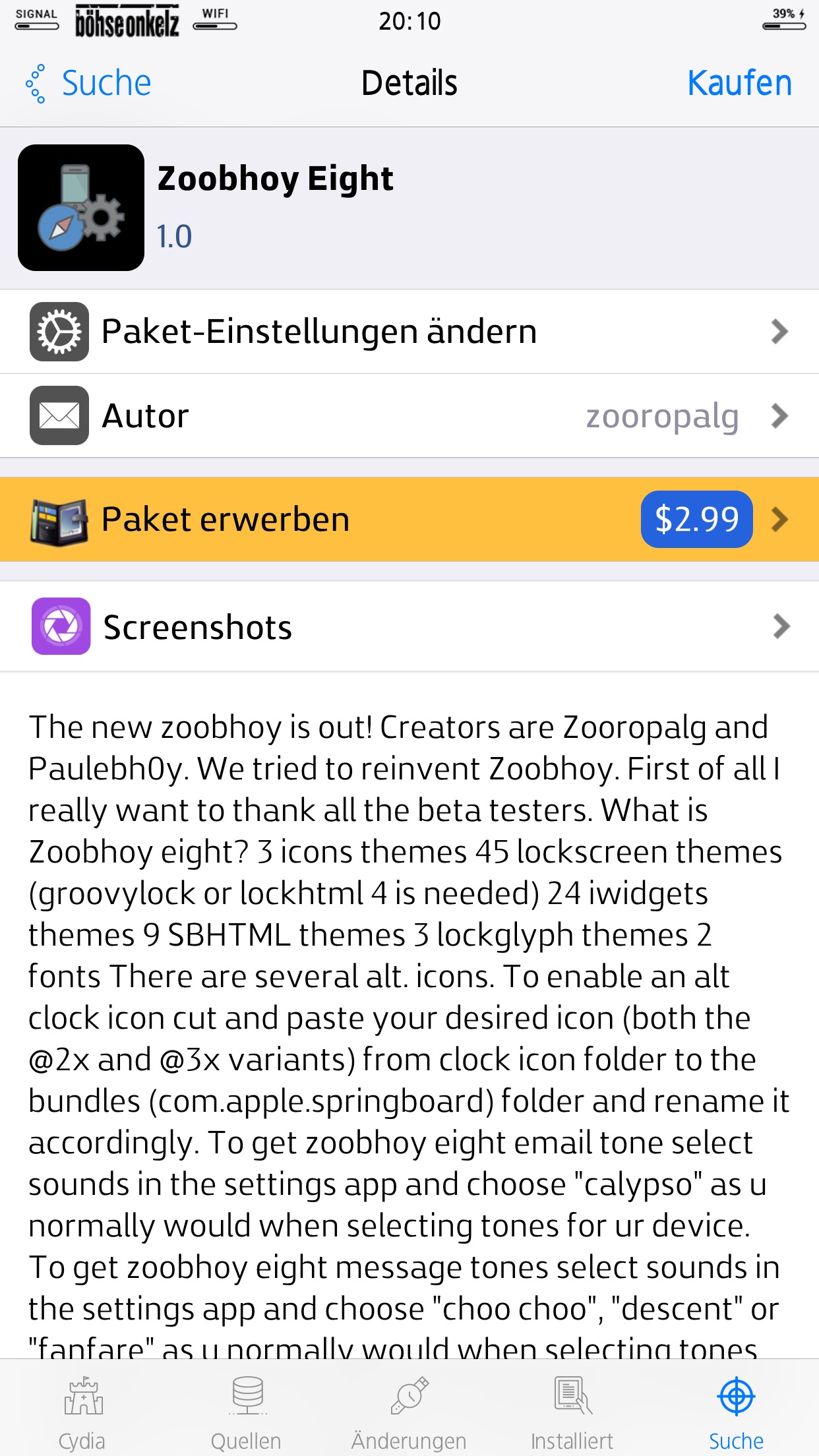Select Paket erwerben for $2.99
The height and width of the screenshot is (1456, 819).
pos(409,520)
